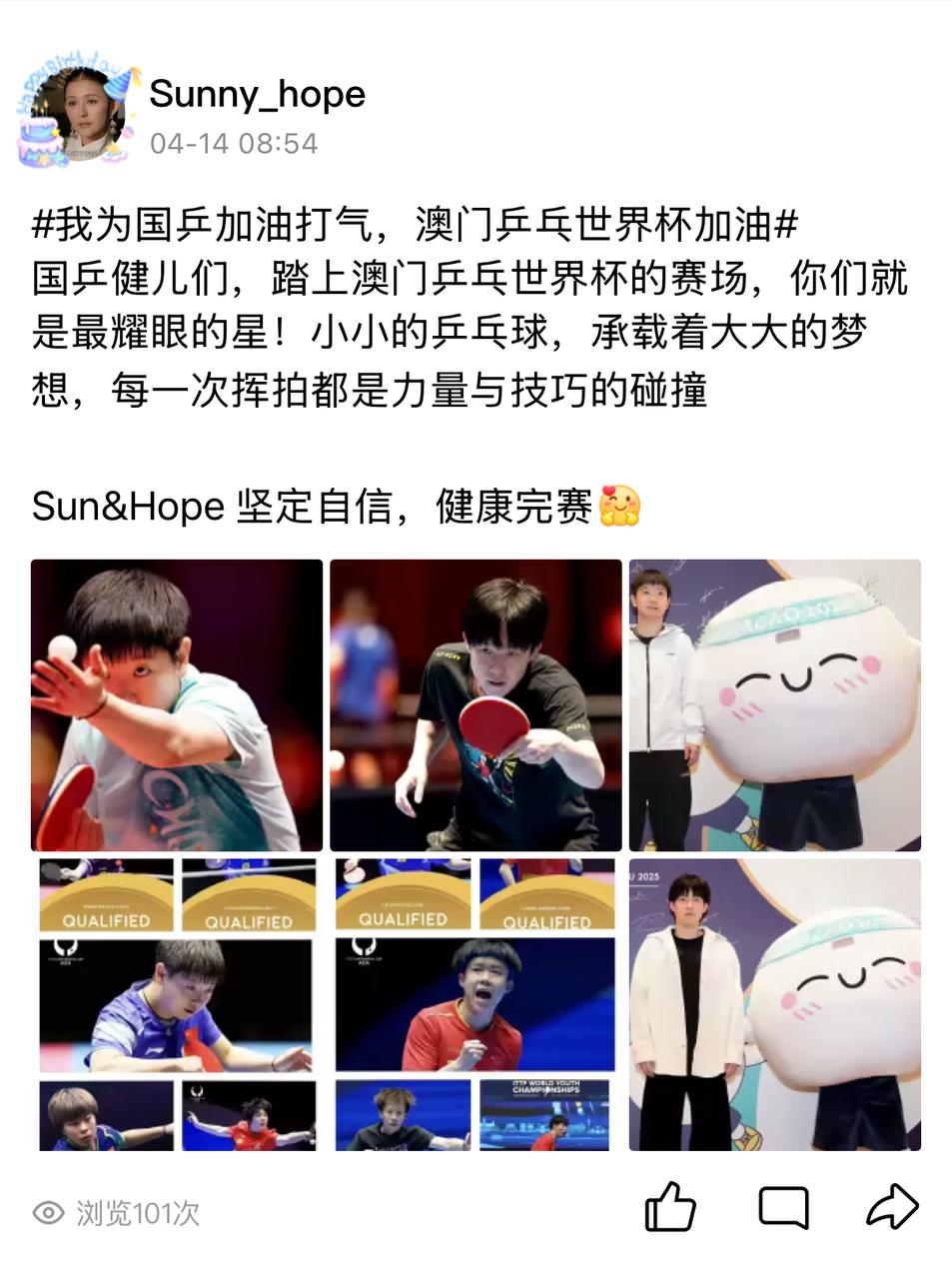View photo of player in black shirt

476,705
